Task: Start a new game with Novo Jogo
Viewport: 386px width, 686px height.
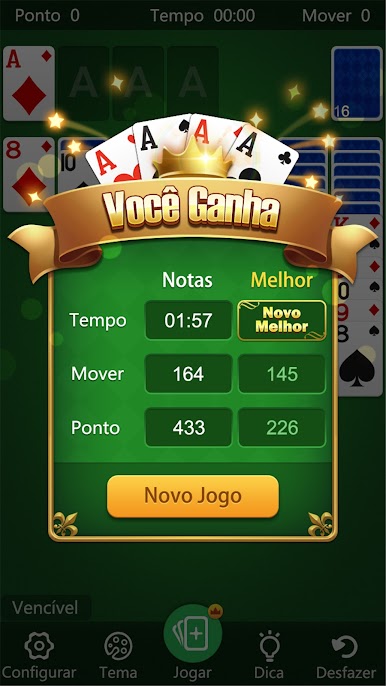Action: point(193,496)
